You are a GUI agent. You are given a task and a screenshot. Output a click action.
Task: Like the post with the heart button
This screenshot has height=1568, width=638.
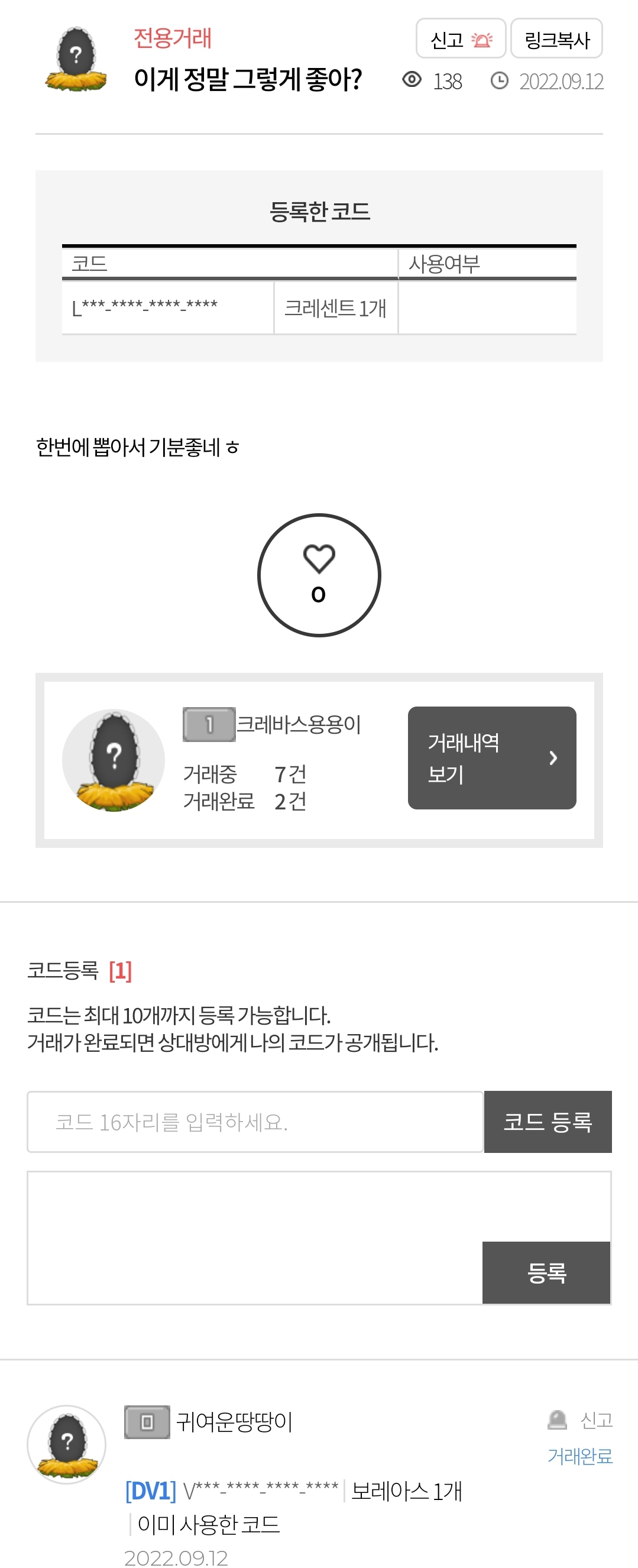point(319,575)
